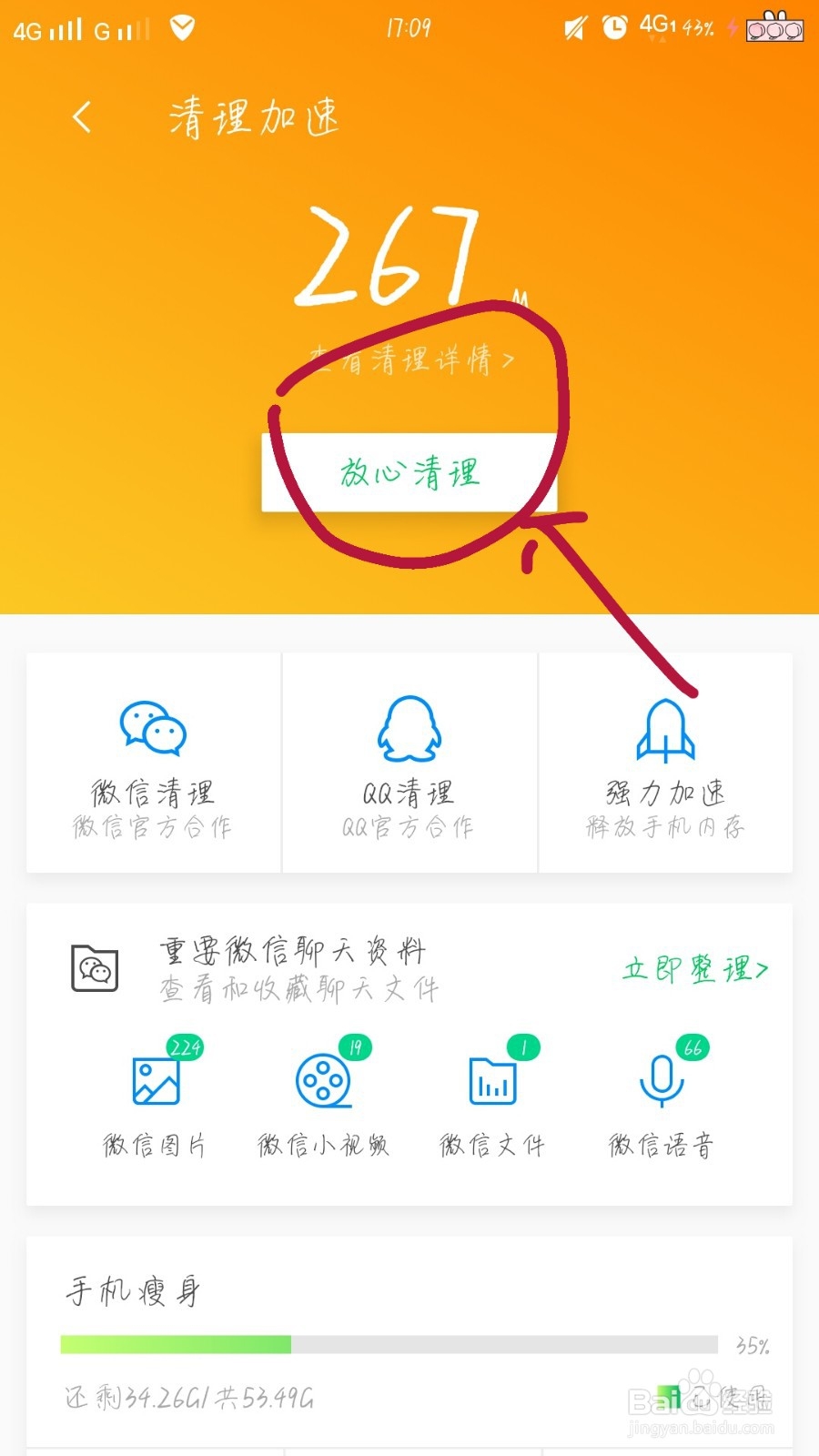Tap the mute indicator in status bar
Screen dimensions: 819x1456
click(573, 27)
